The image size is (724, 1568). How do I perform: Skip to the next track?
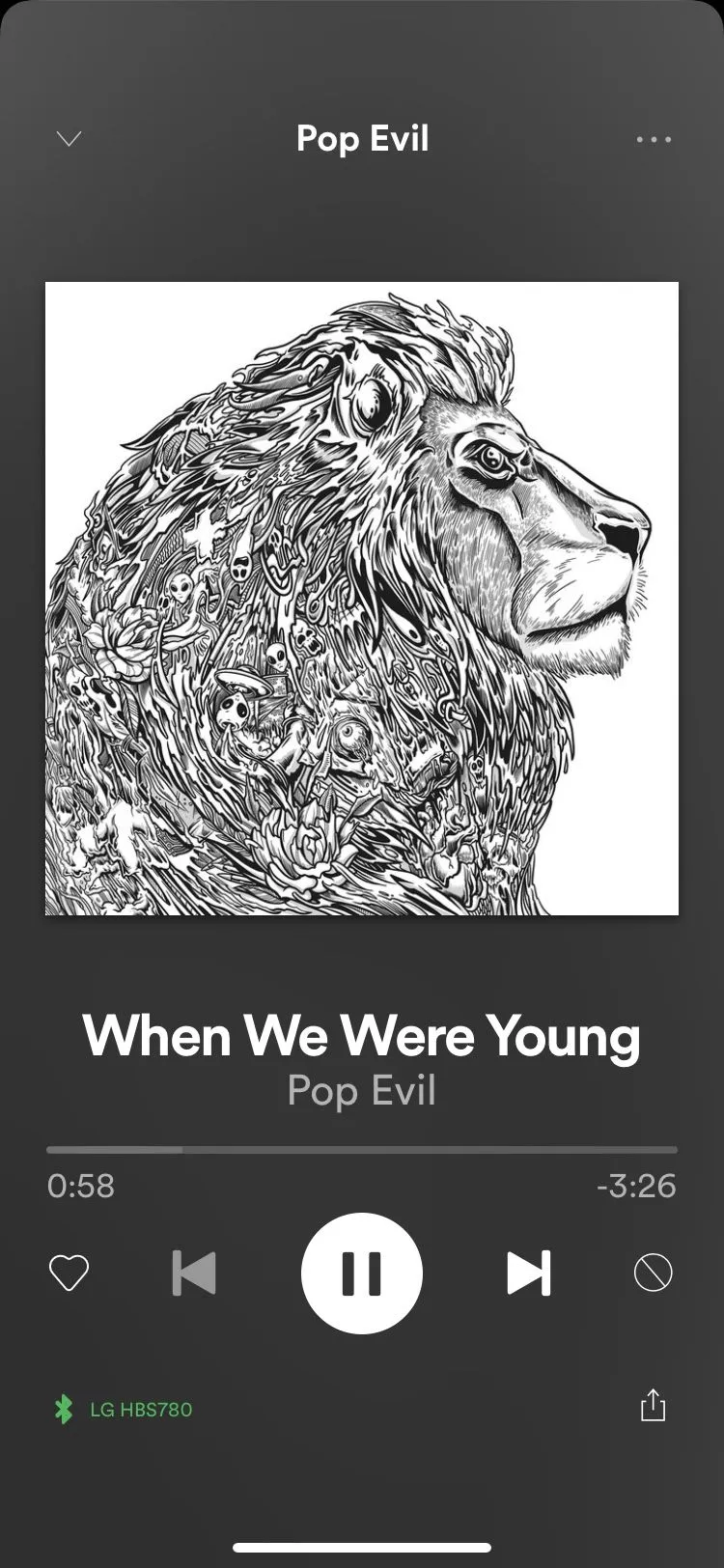529,1273
